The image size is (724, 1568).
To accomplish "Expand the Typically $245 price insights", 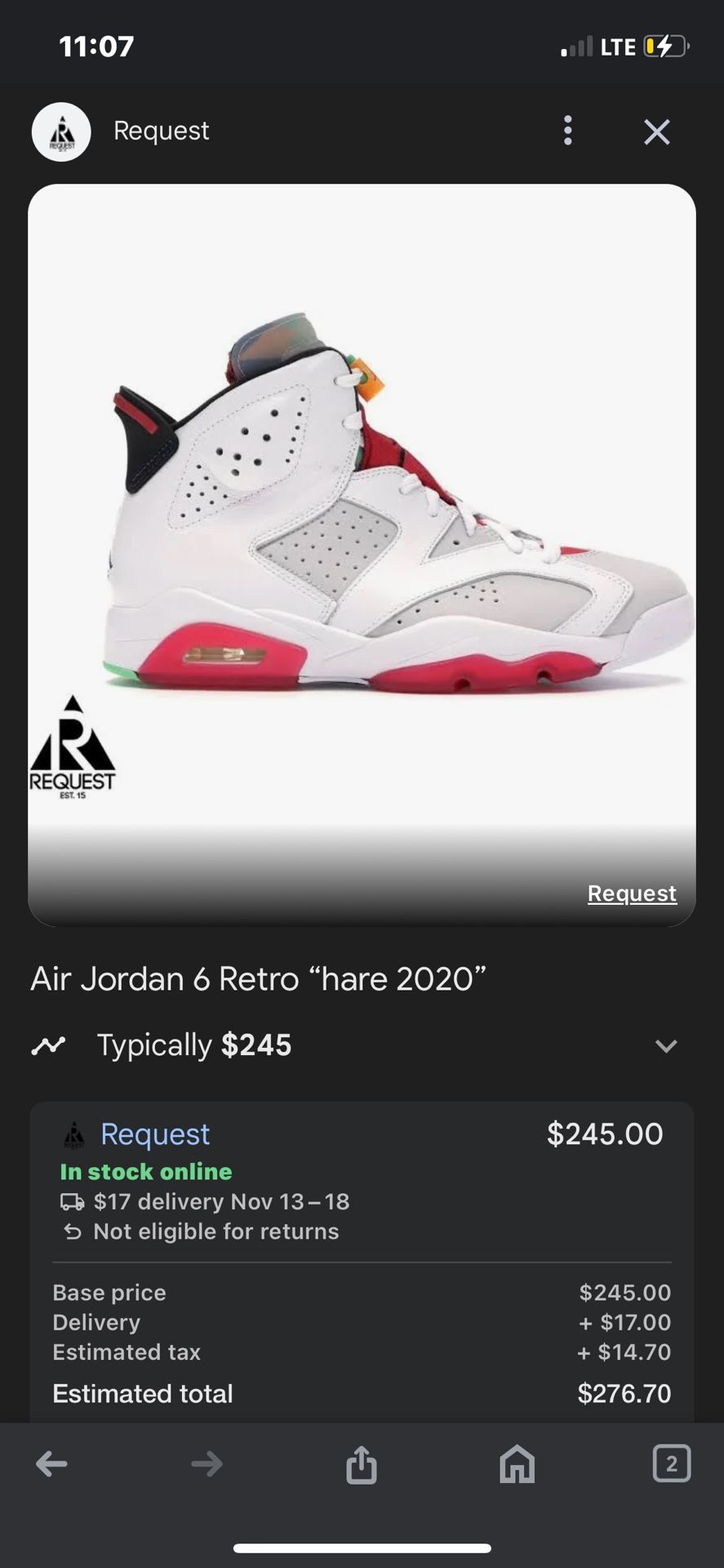I will click(x=666, y=1045).
